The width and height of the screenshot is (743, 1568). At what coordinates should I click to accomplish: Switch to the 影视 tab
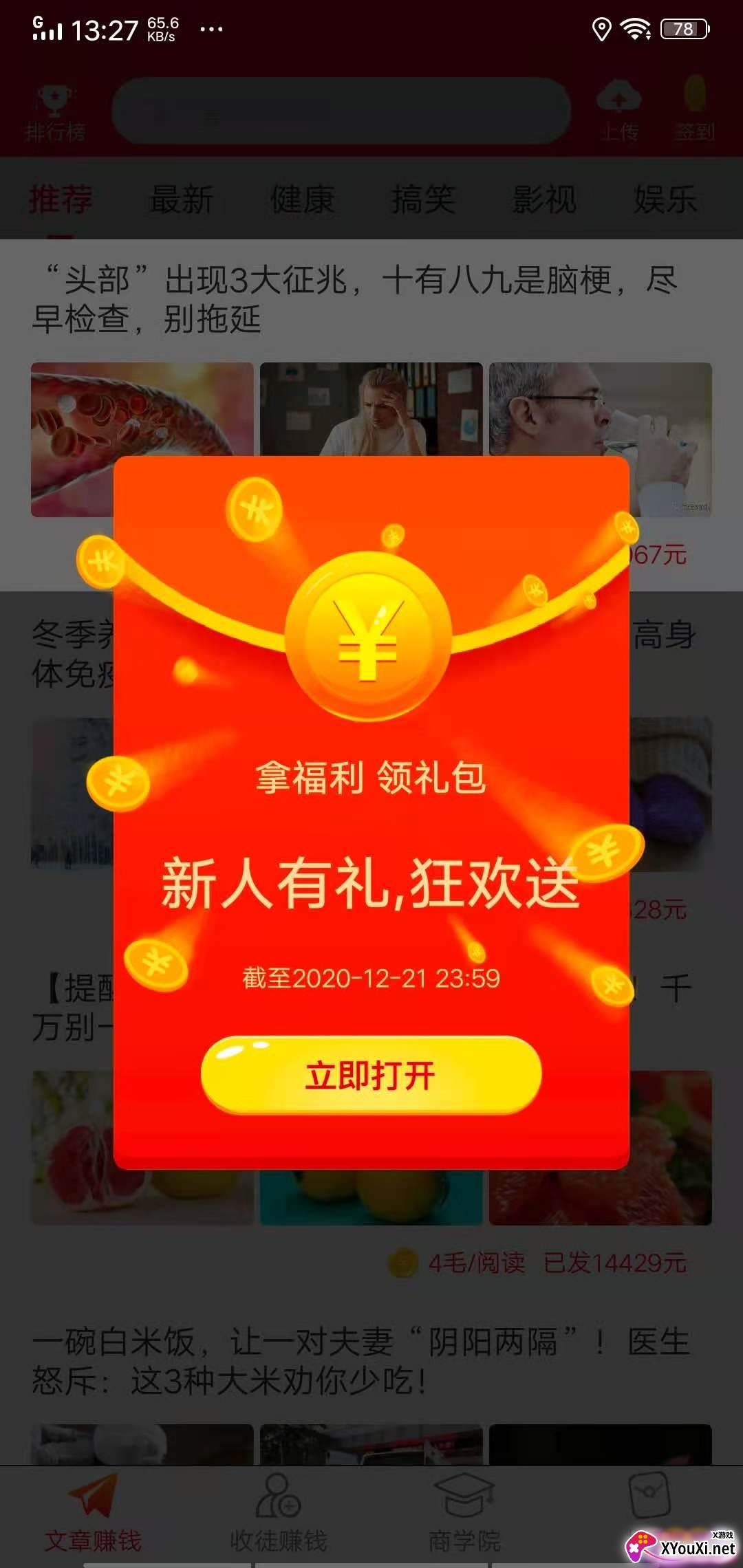pyautogui.click(x=544, y=199)
